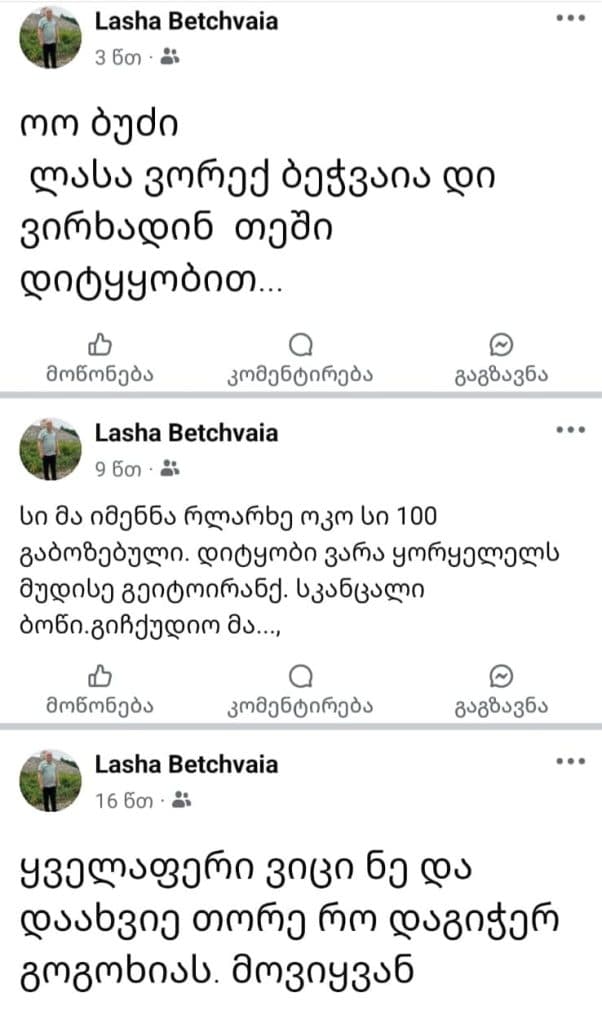Comment on the post from 3 სთ ago

(300, 358)
